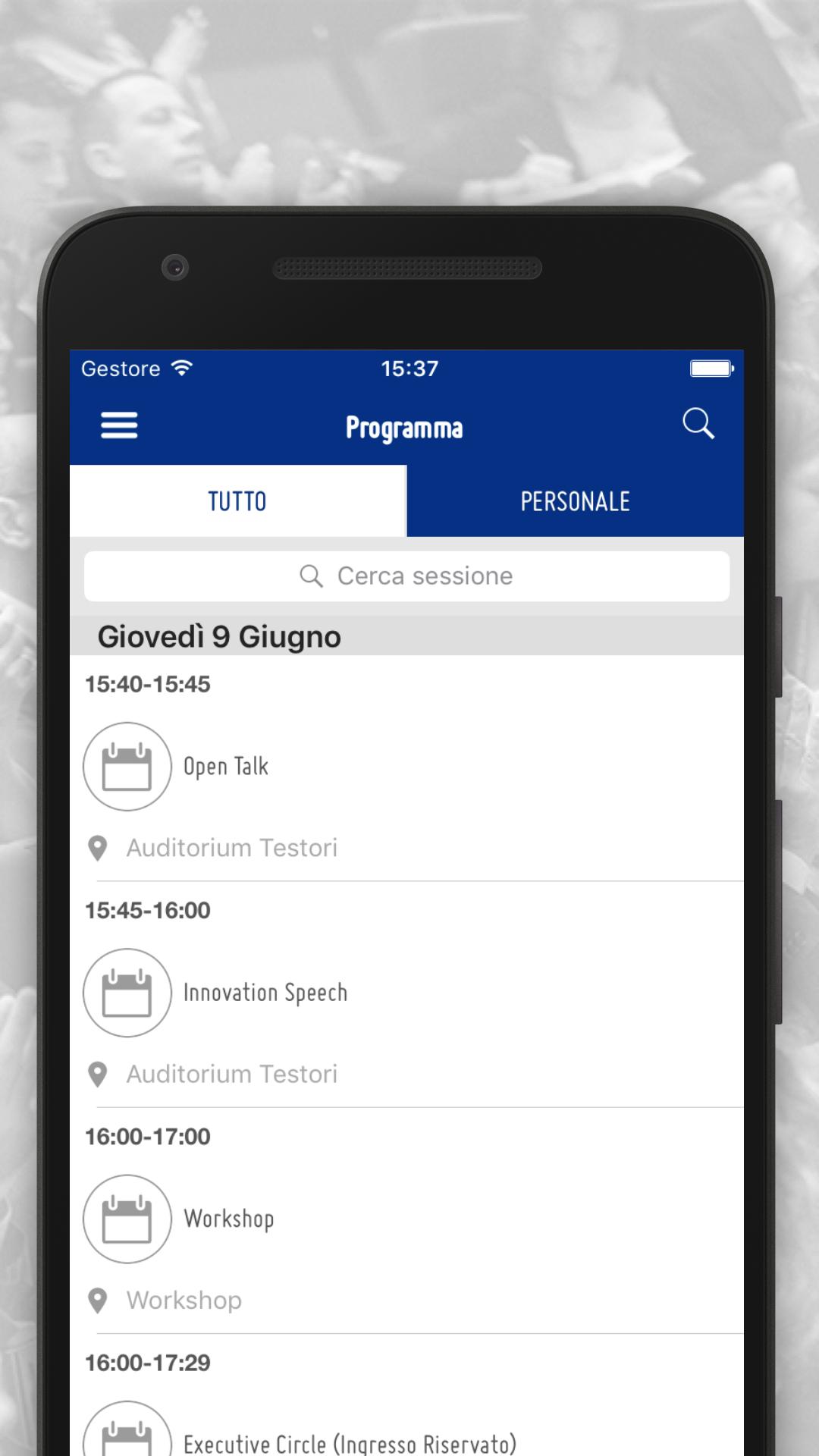
Task: Click the location pin next to Workshop
Action: [98, 1299]
